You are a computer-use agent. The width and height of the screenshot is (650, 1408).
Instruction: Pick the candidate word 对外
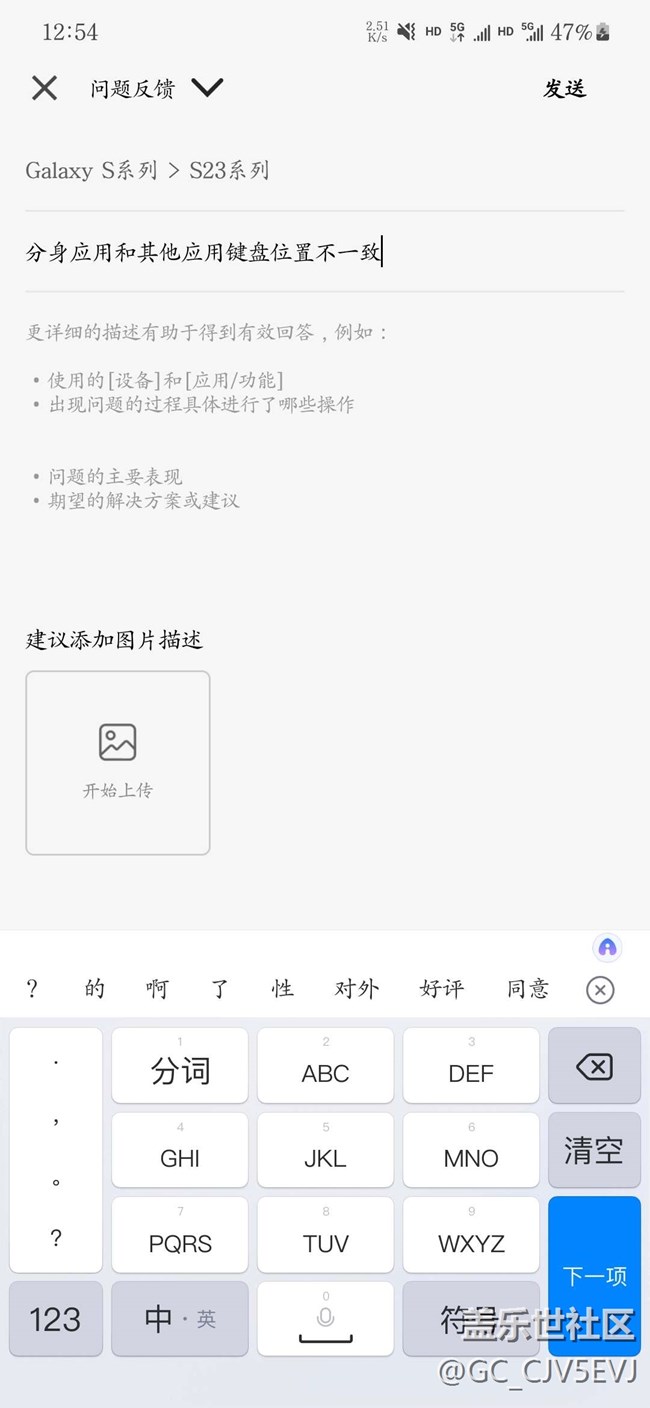coord(356,989)
